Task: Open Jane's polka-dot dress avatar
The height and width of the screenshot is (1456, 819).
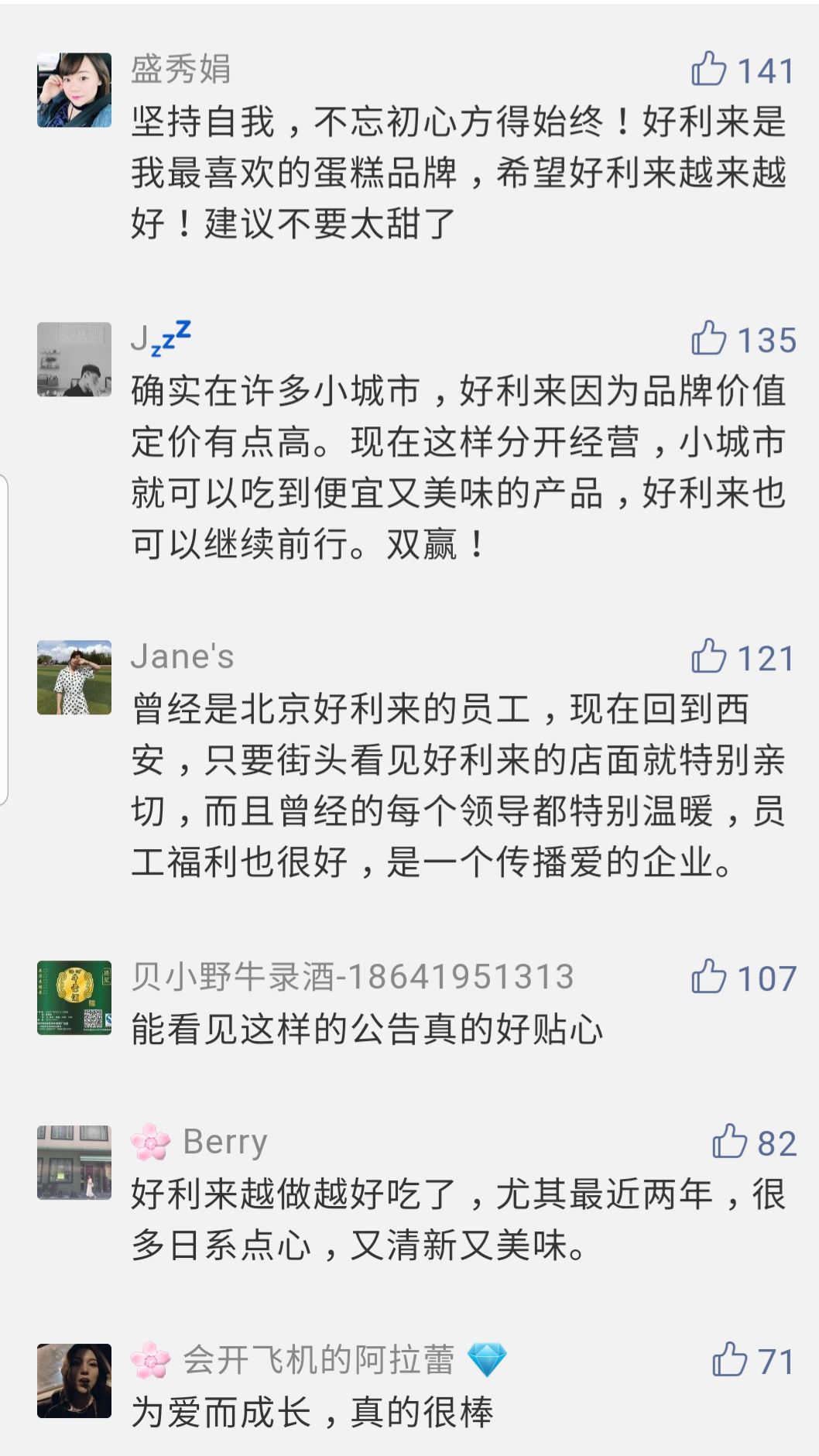Action: tap(75, 677)
